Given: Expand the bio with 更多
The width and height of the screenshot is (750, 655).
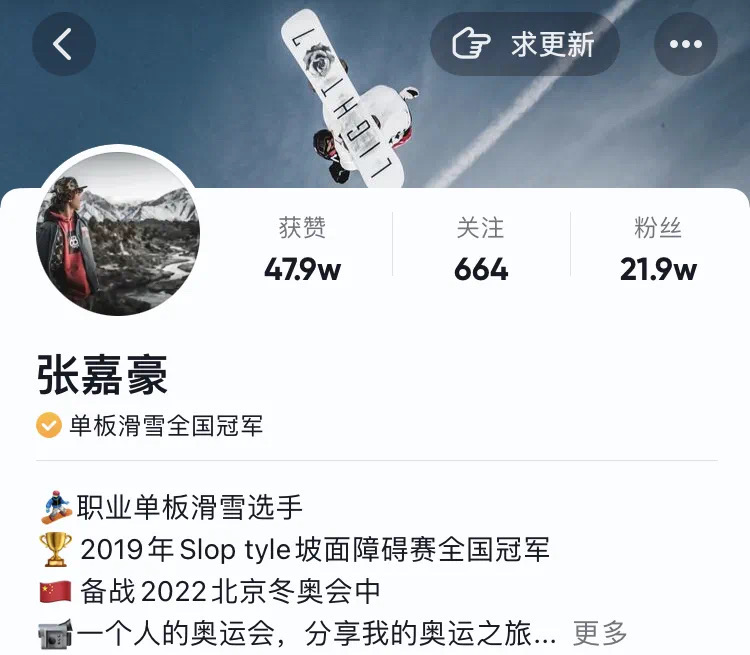Looking at the screenshot, I should tap(600, 632).
